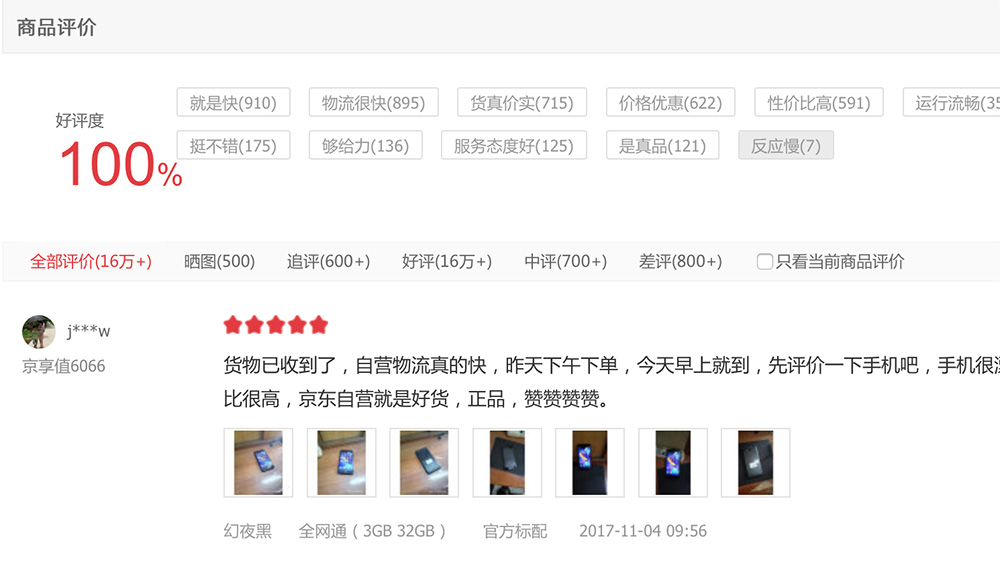
Task: Select the 就是快(910) review tag
Action: tap(233, 103)
